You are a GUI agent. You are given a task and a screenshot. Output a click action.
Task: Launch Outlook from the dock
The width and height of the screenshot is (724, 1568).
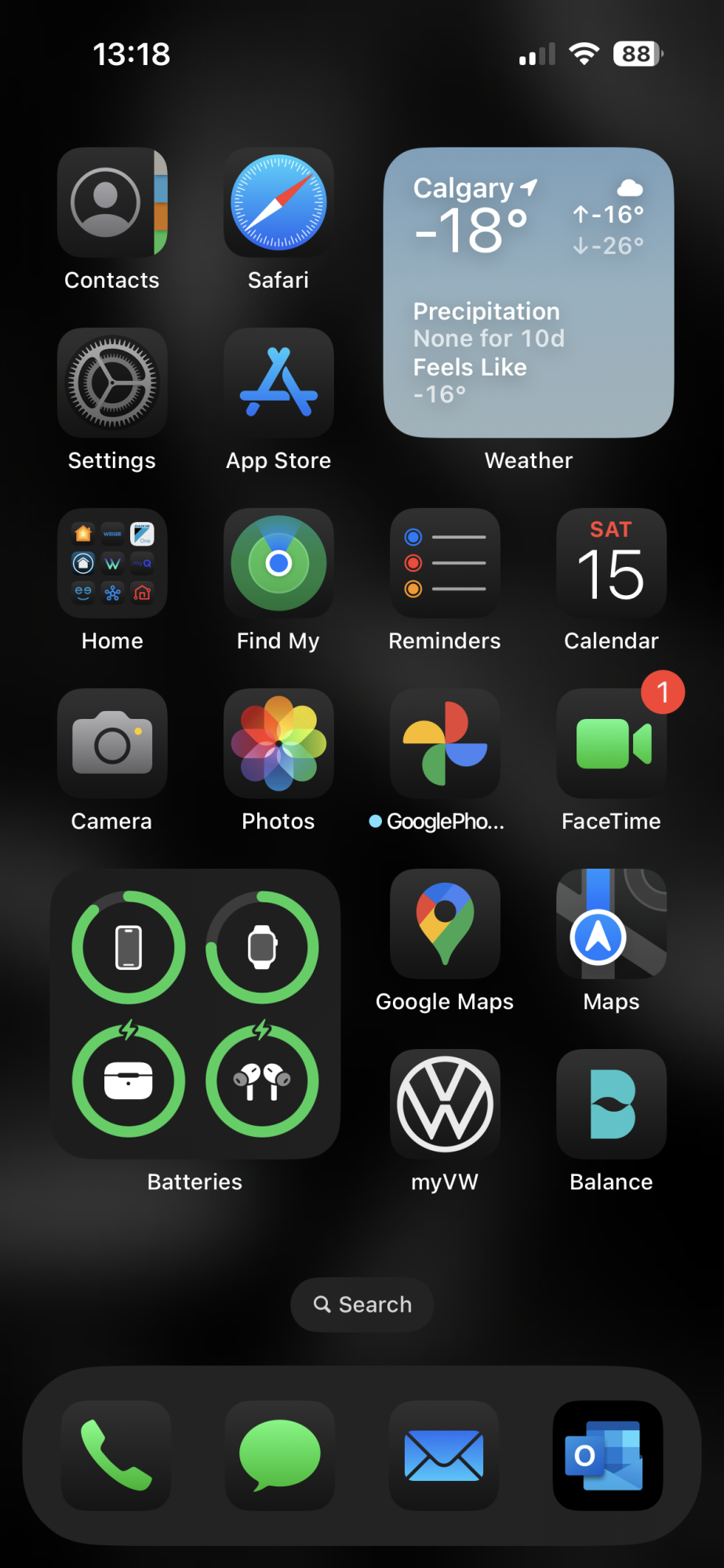[607, 1455]
